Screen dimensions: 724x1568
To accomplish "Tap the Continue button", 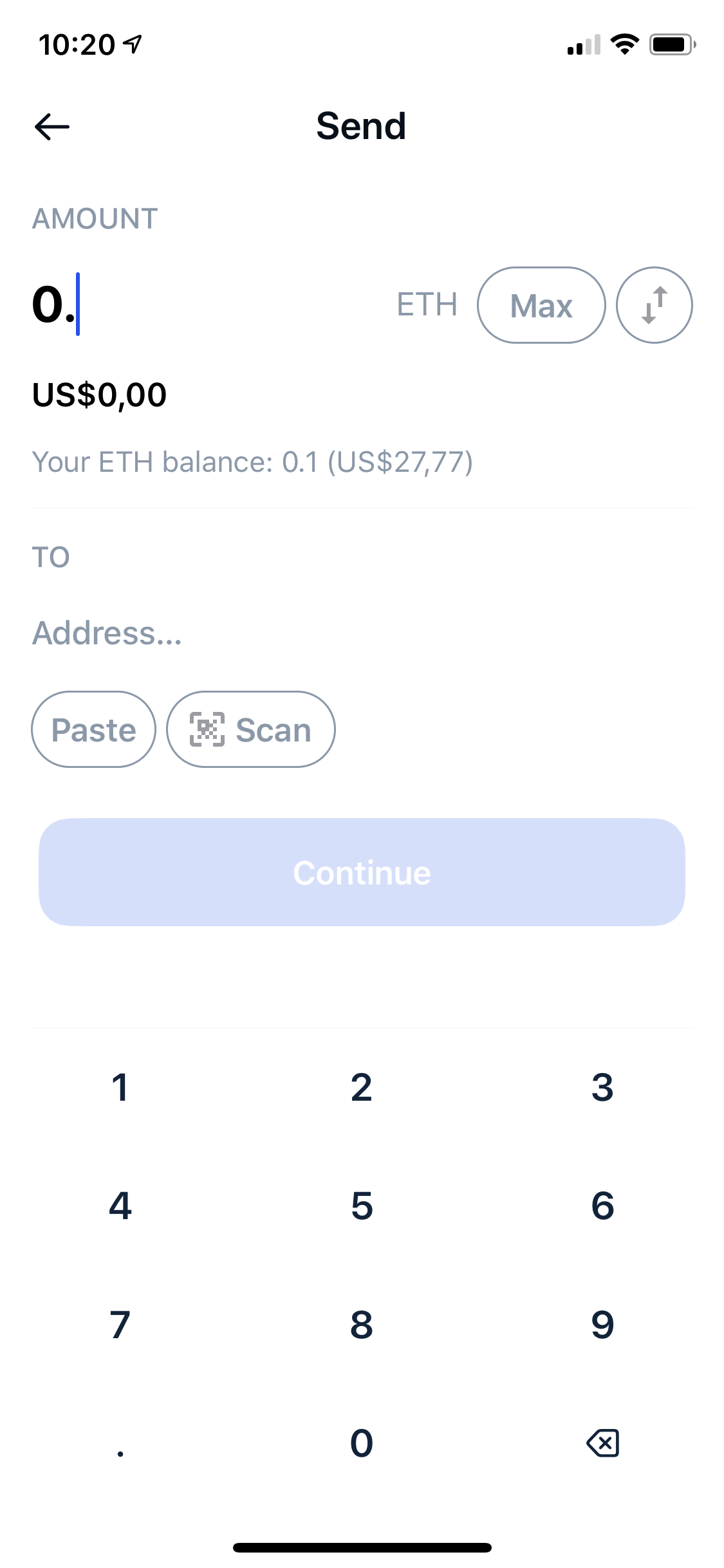I will [x=362, y=872].
